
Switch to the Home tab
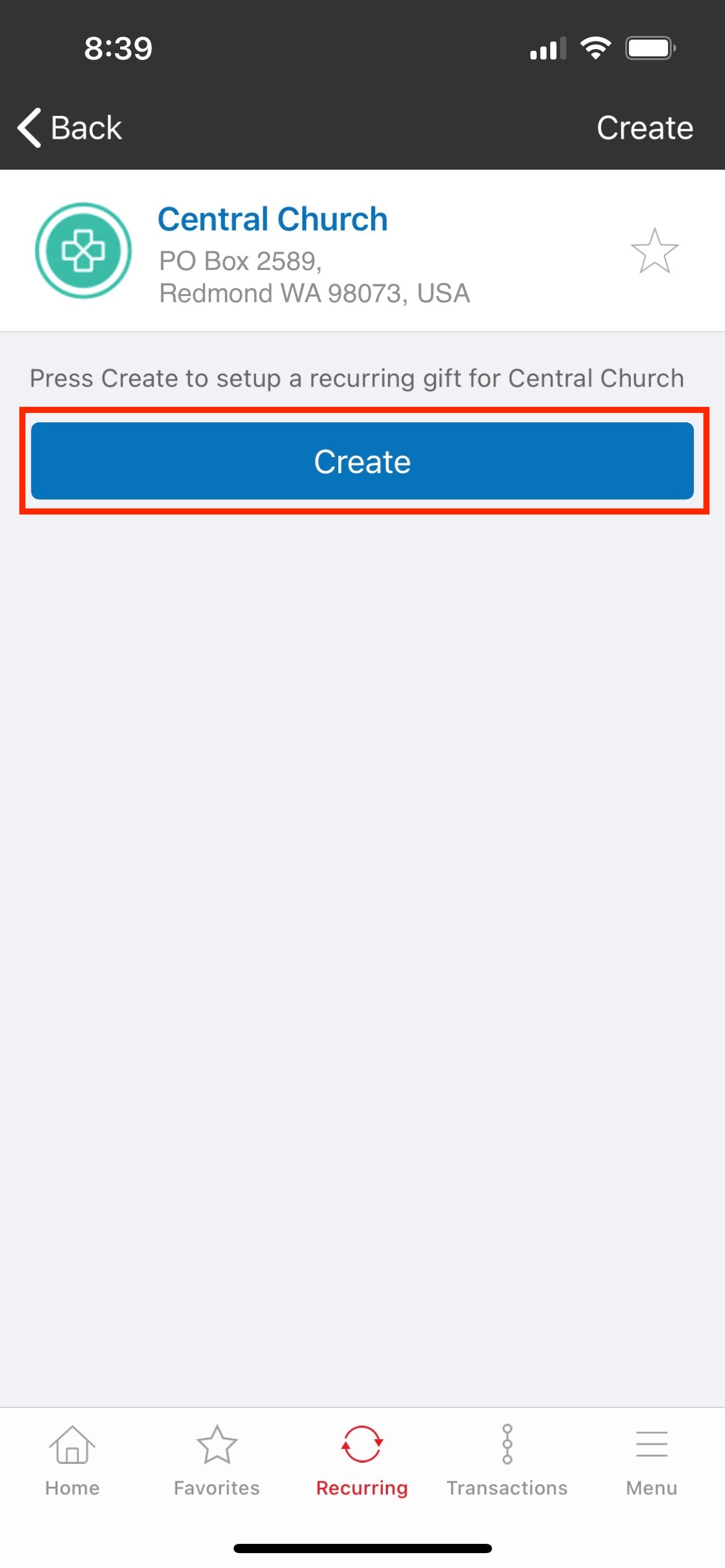tap(72, 1460)
